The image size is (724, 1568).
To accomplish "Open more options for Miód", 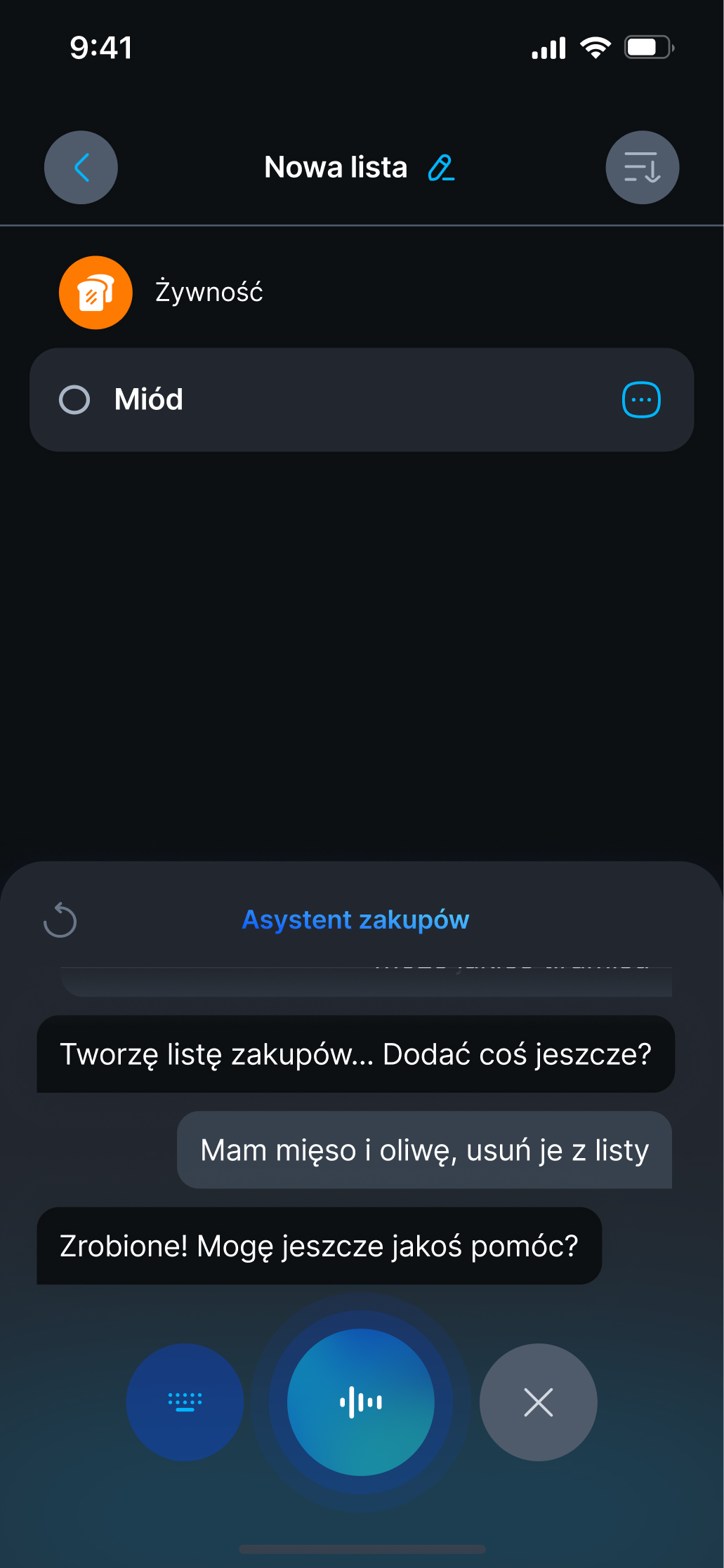I will tap(641, 400).
